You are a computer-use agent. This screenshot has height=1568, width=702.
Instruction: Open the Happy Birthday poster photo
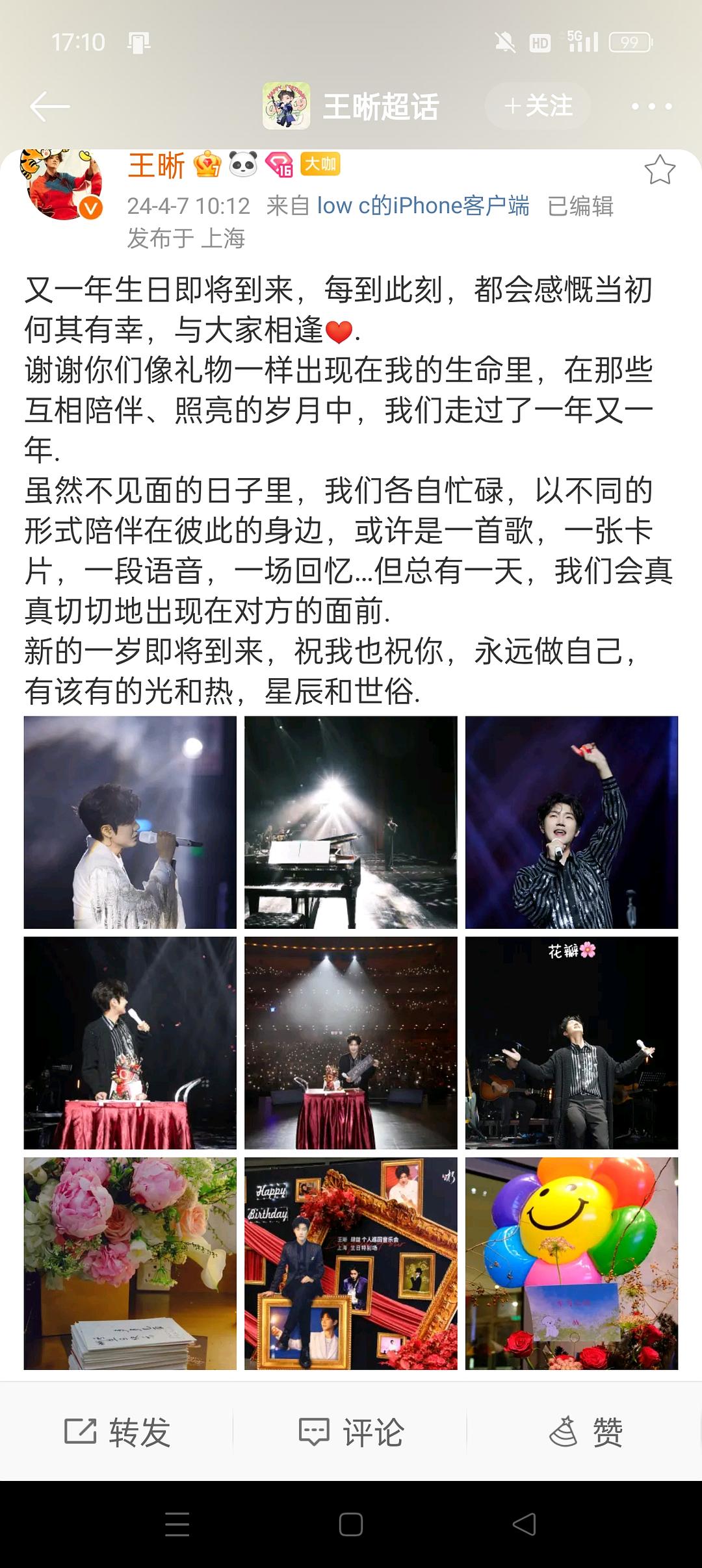[350, 1263]
